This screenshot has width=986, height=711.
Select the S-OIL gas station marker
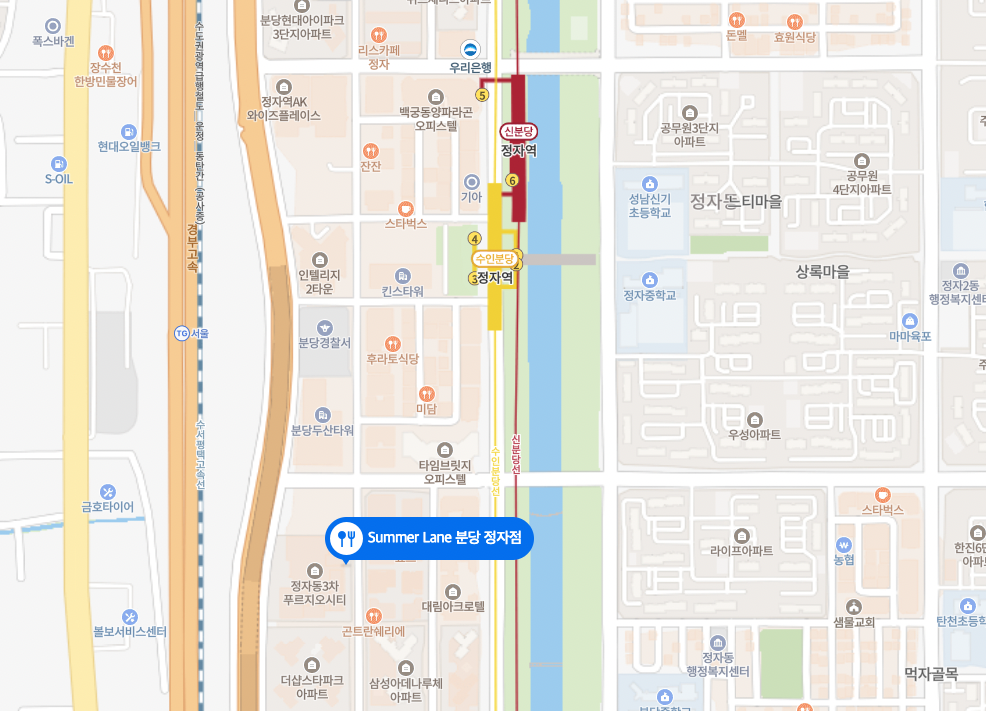click(59, 163)
